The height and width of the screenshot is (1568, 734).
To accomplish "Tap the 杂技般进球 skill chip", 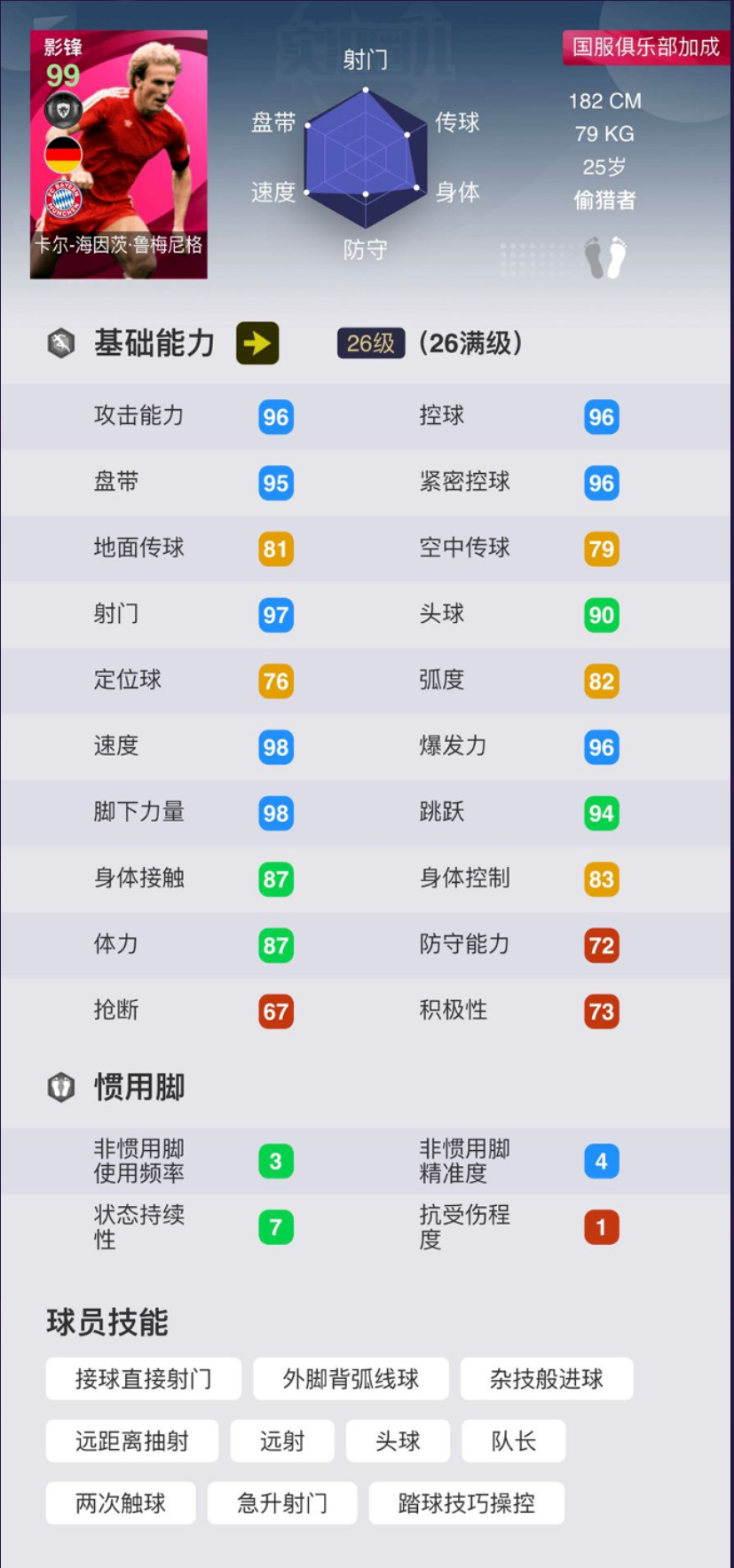I will tap(547, 1378).
